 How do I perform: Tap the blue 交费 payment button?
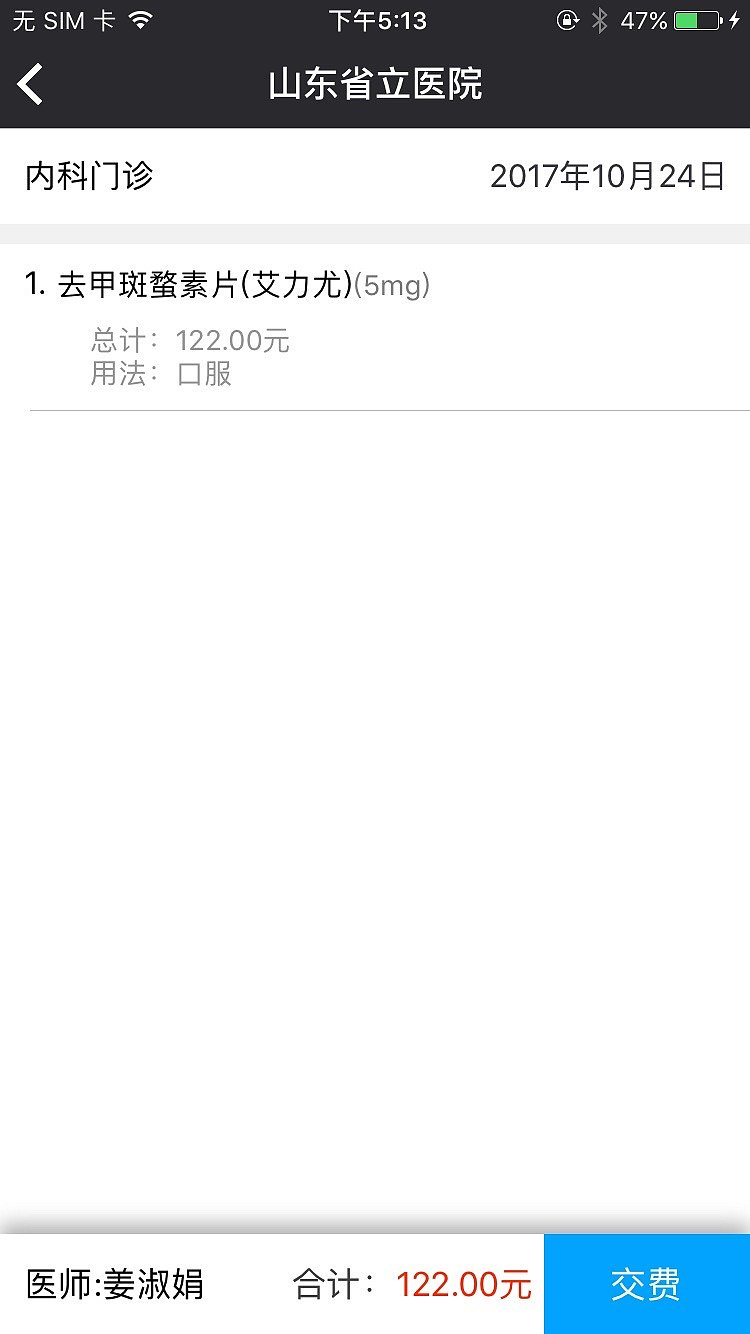[x=646, y=1284]
